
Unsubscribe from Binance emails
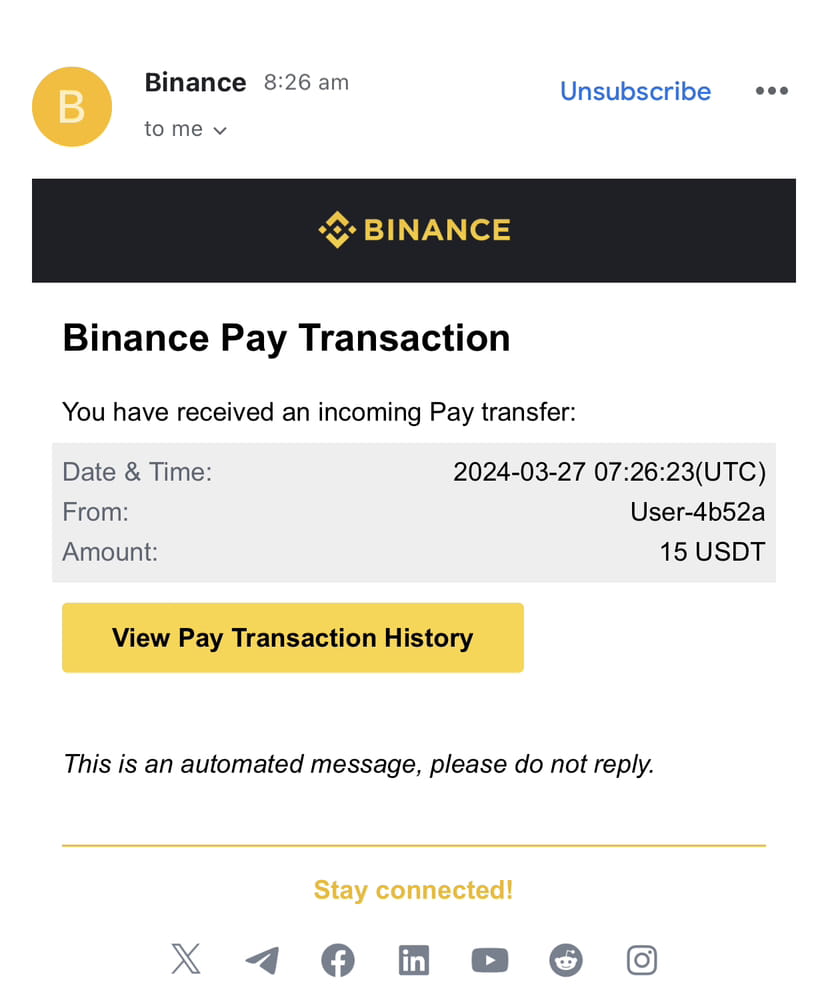coord(635,91)
